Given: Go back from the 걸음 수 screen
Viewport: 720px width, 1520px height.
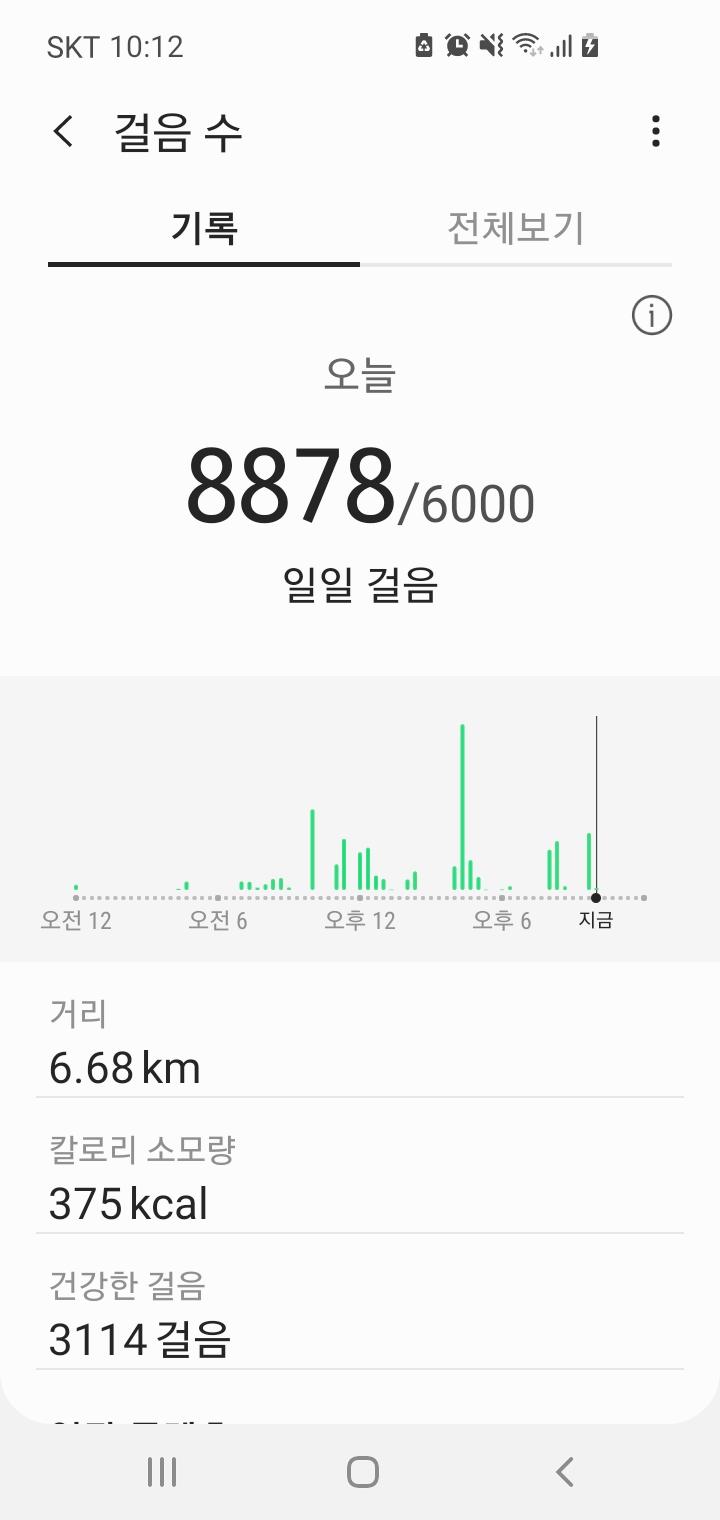Looking at the screenshot, I should [x=64, y=132].
